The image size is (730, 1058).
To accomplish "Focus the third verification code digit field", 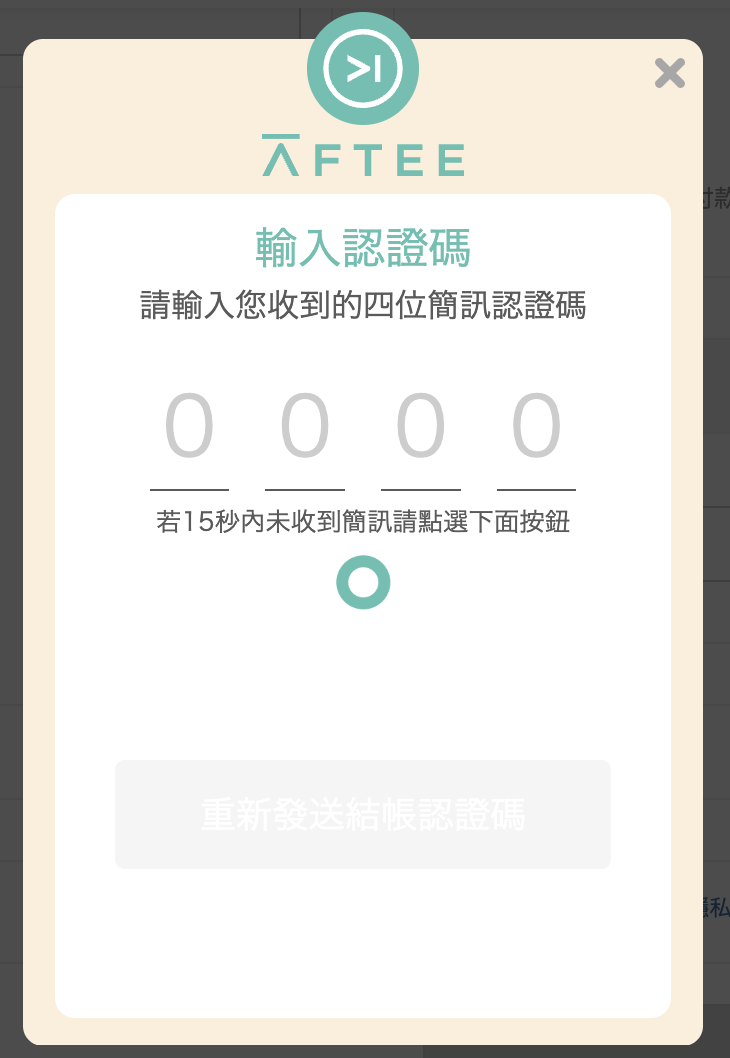I will pyautogui.click(x=421, y=430).
